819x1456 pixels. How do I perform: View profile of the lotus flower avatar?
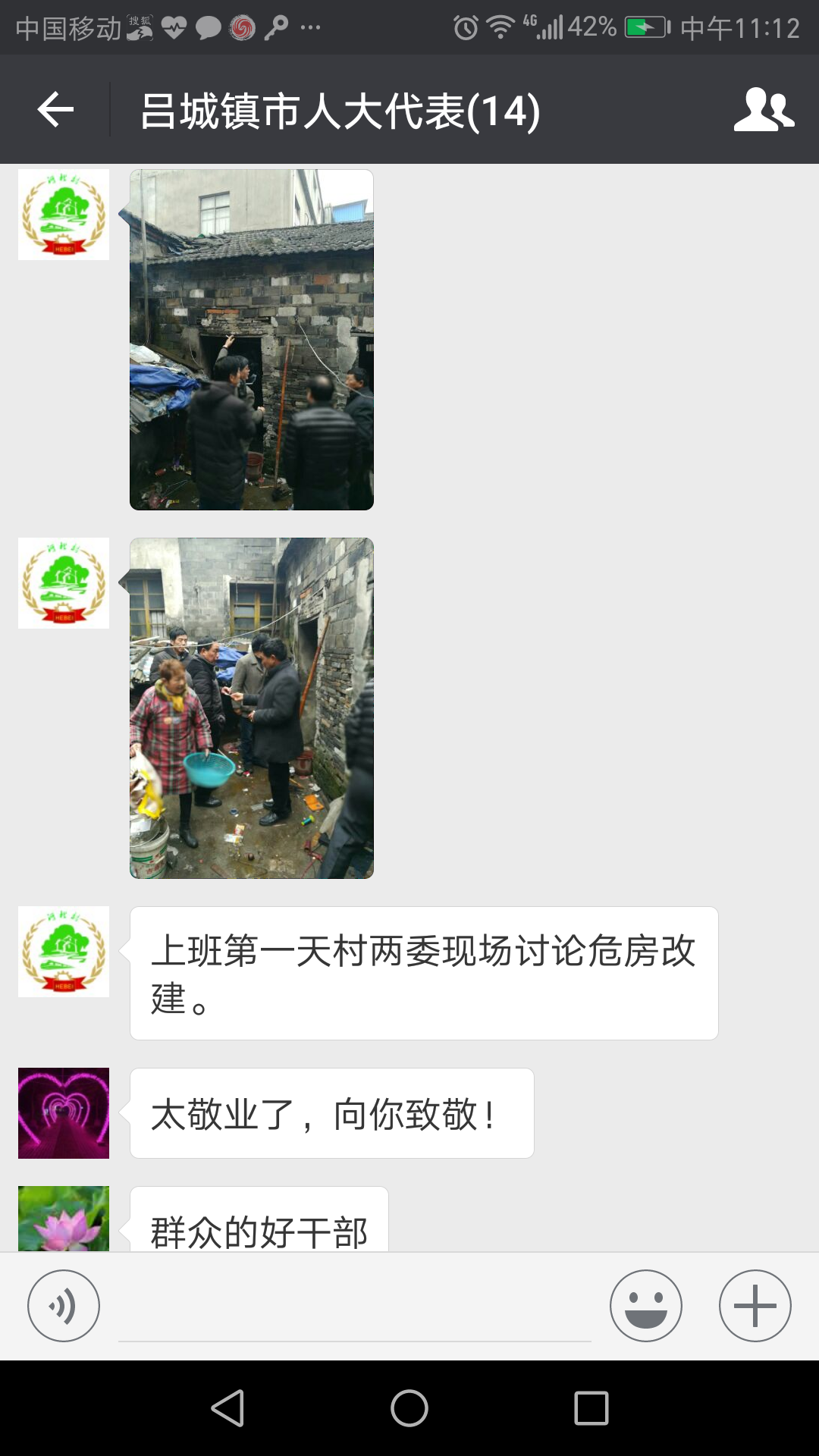[64, 1219]
